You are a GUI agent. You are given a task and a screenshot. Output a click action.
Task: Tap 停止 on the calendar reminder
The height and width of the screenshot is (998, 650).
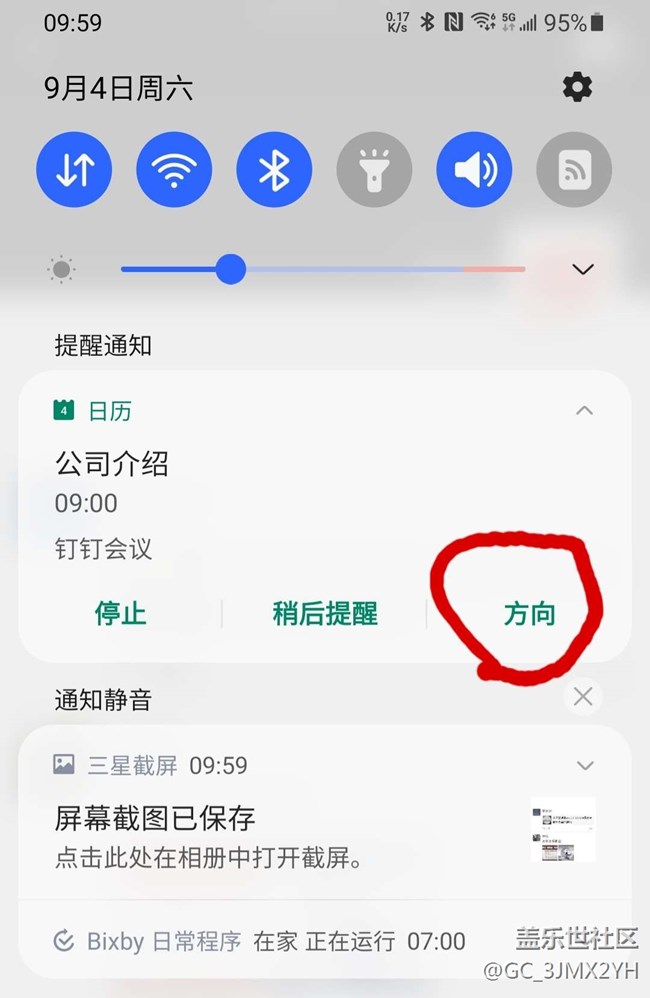[x=120, y=613]
